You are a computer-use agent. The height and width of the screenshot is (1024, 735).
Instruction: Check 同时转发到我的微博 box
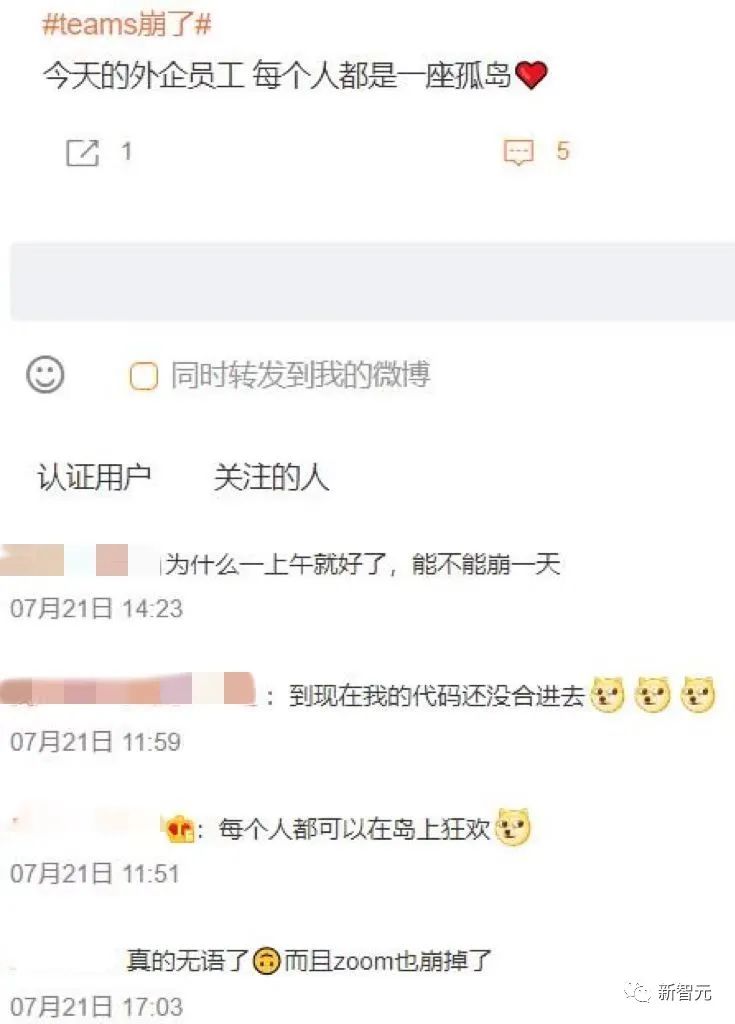(x=144, y=377)
